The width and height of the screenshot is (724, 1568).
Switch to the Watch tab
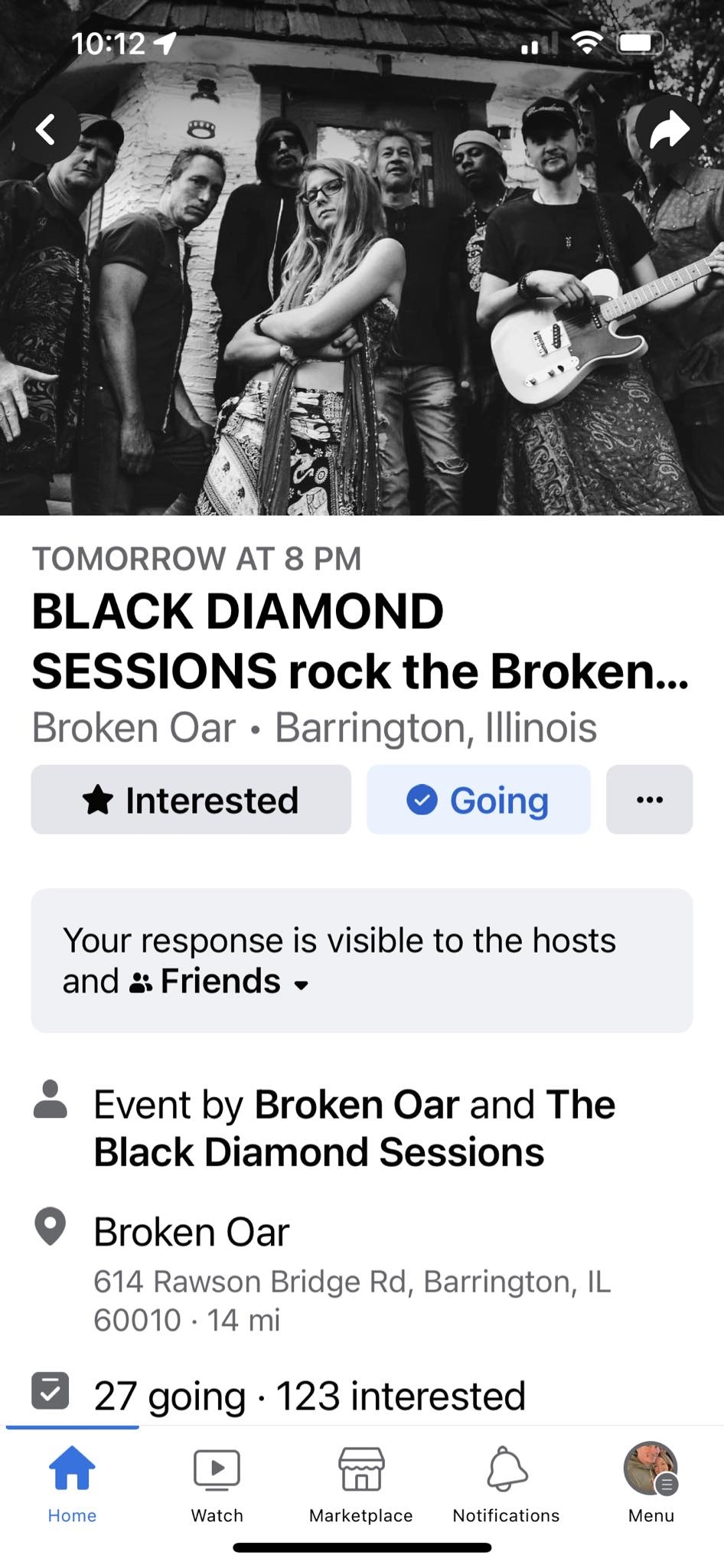217,1483
